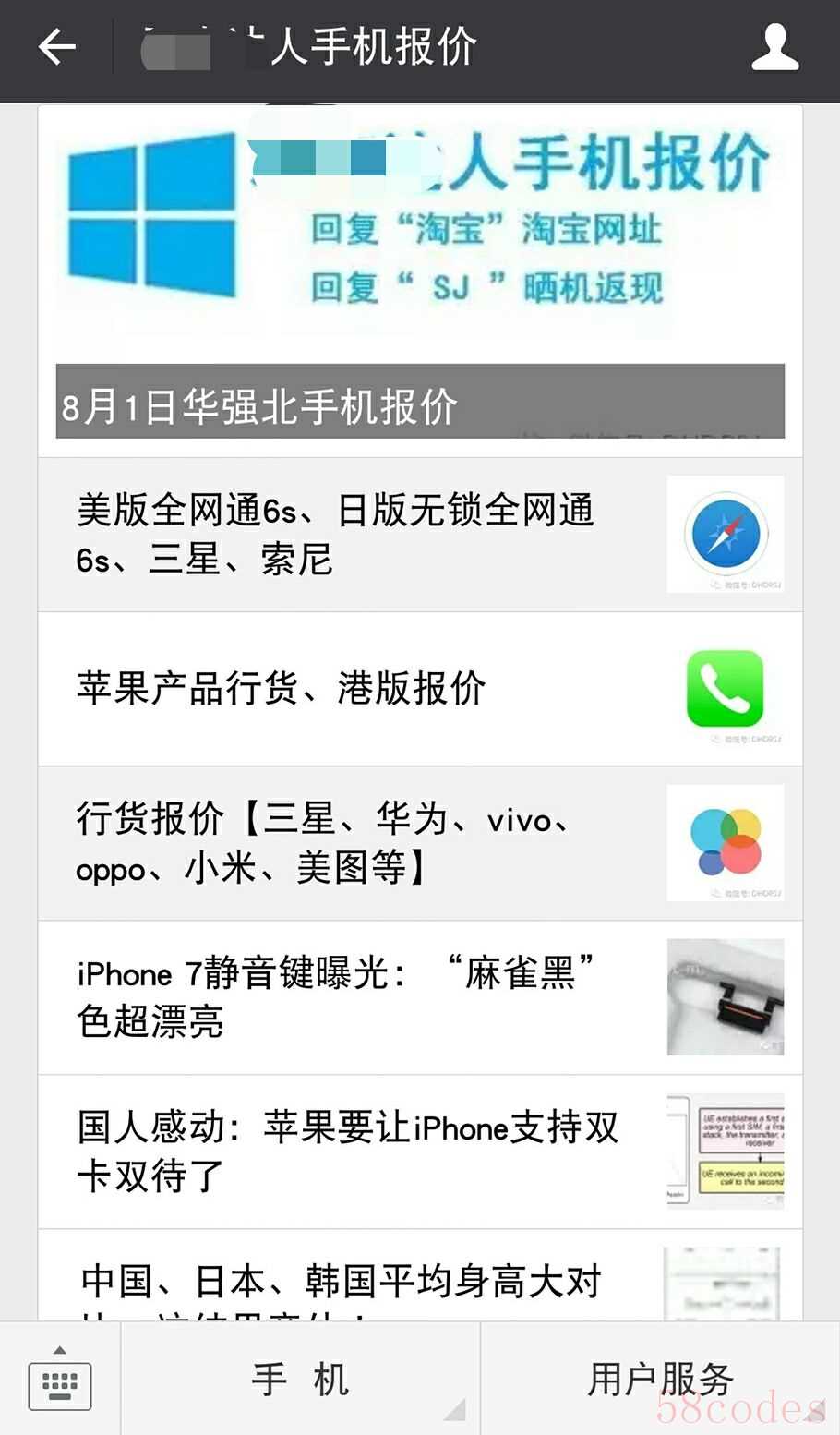Go back using the arrow icon
840x1435 pixels.
55,47
